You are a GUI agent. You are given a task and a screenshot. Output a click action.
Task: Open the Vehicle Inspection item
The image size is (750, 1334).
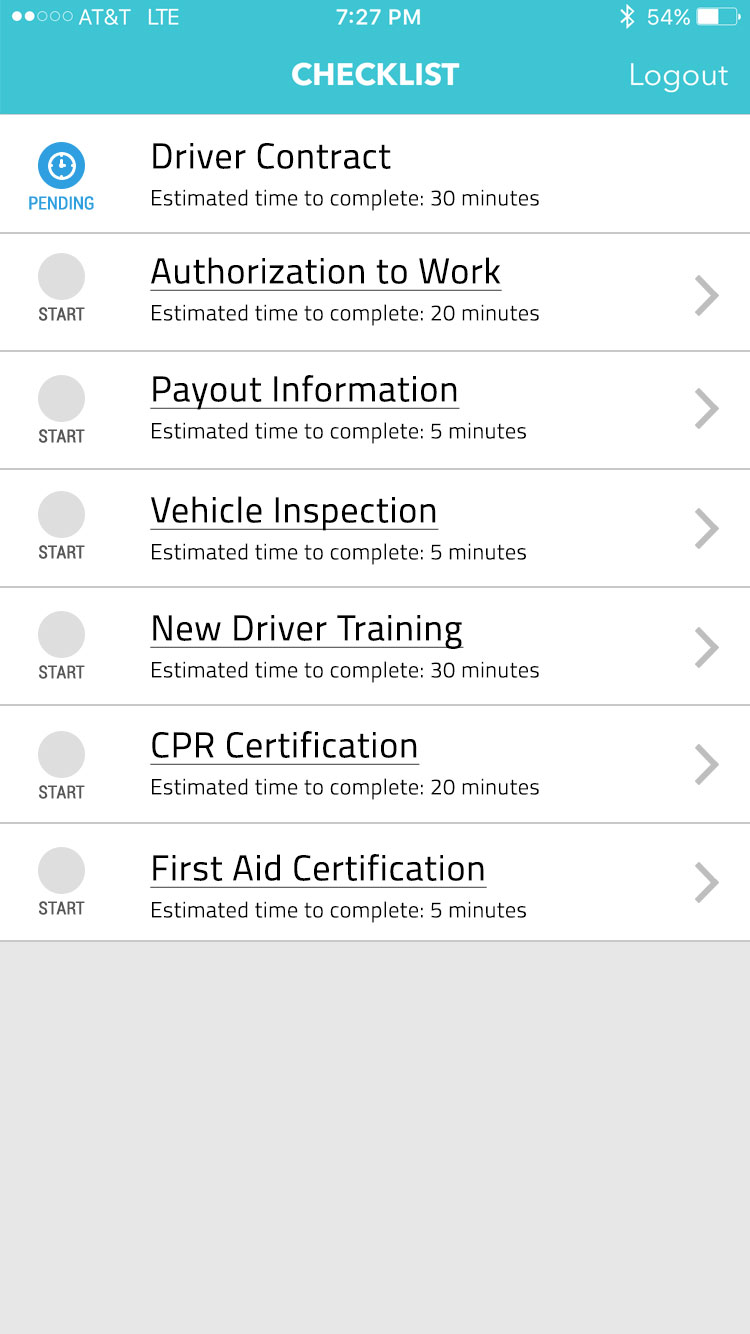coord(375,528)
